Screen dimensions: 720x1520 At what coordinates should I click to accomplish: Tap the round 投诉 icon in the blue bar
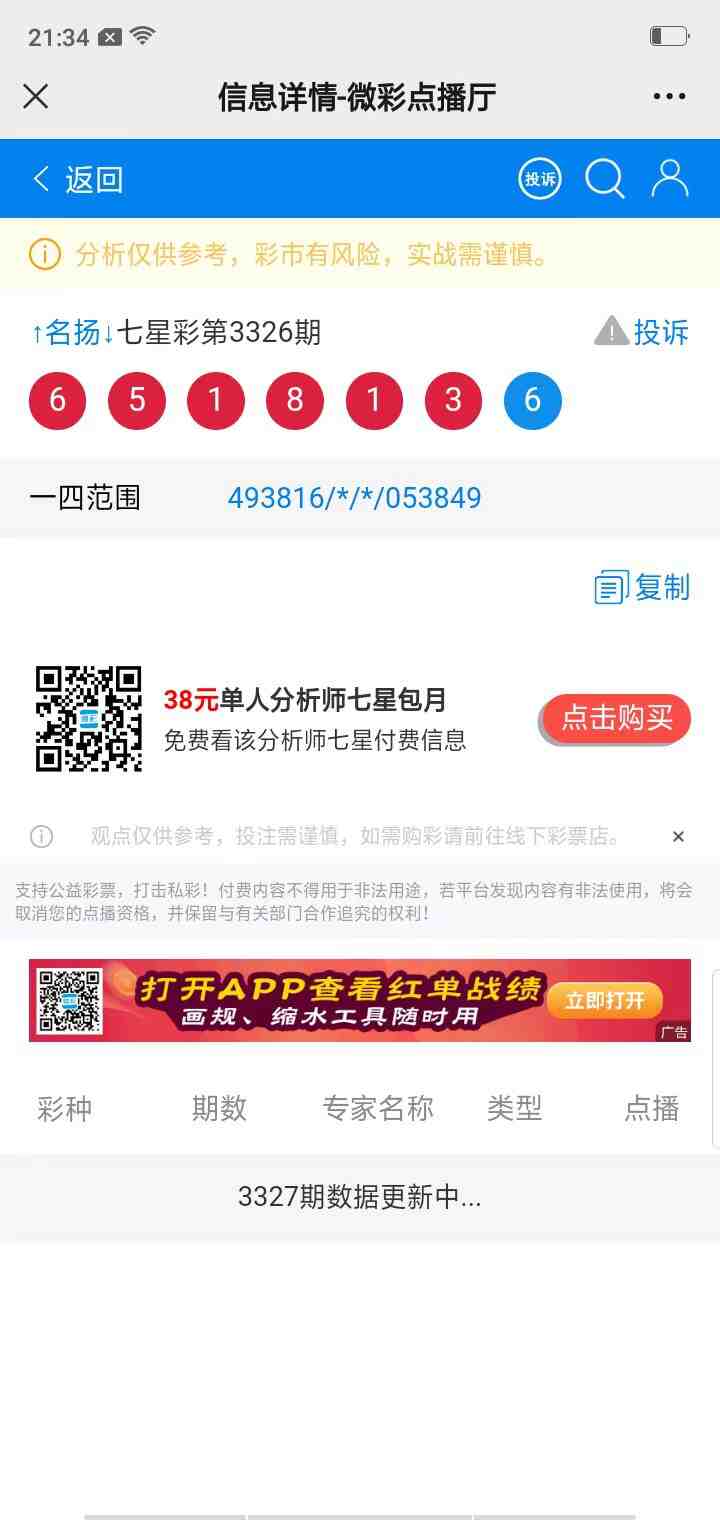(x=539, y=179)
